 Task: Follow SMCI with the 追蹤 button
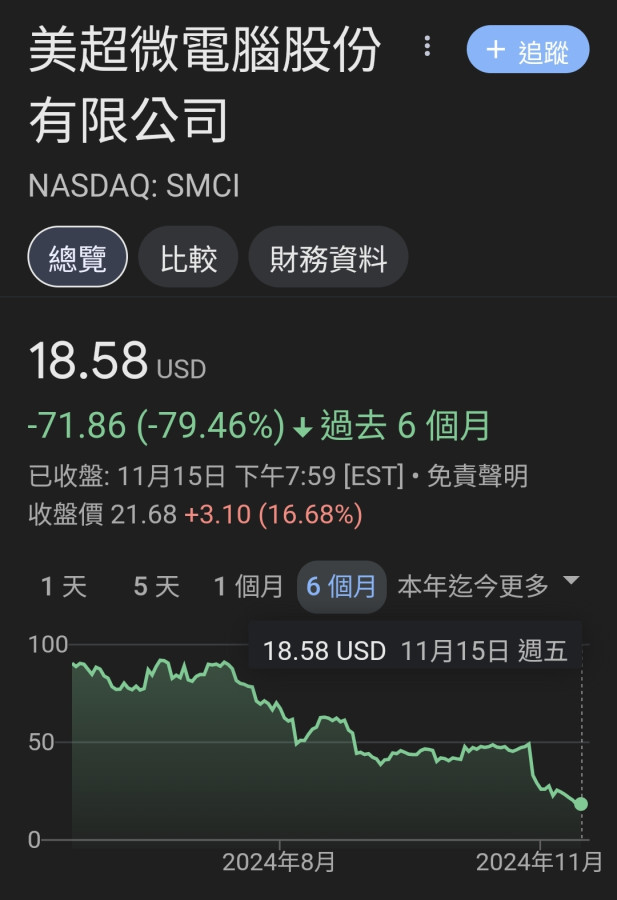528,50
